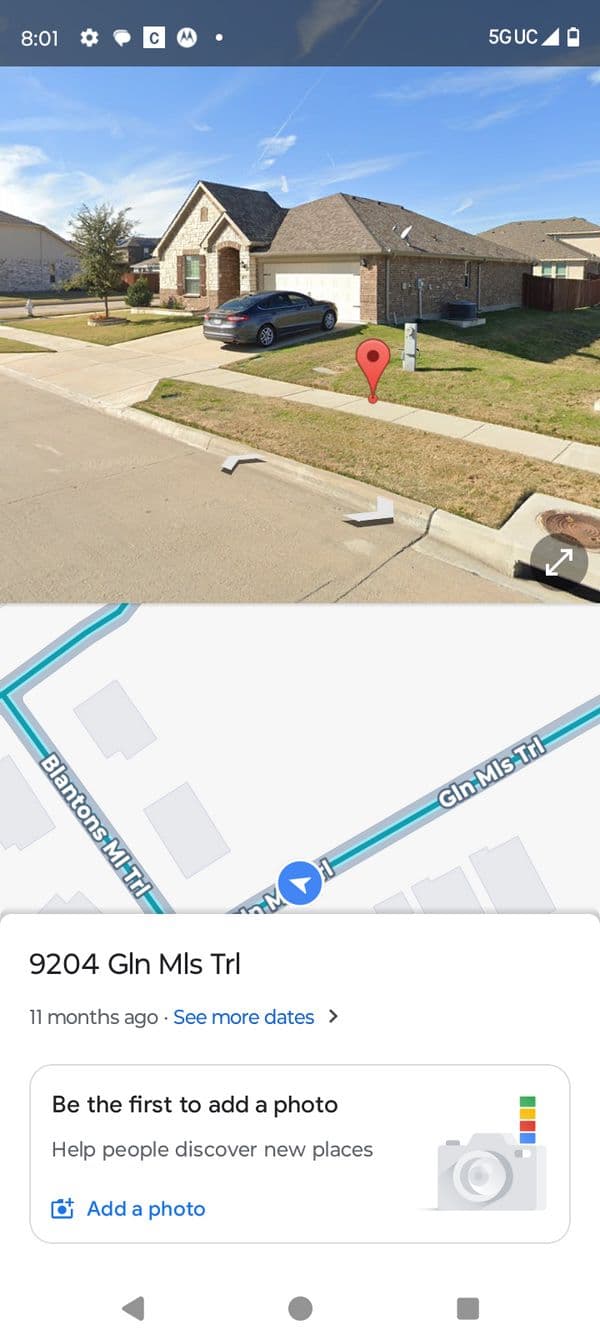Tap the Add a photo button
The height and width of the screenshot is (1343, 600).
tap(128, 1209)
